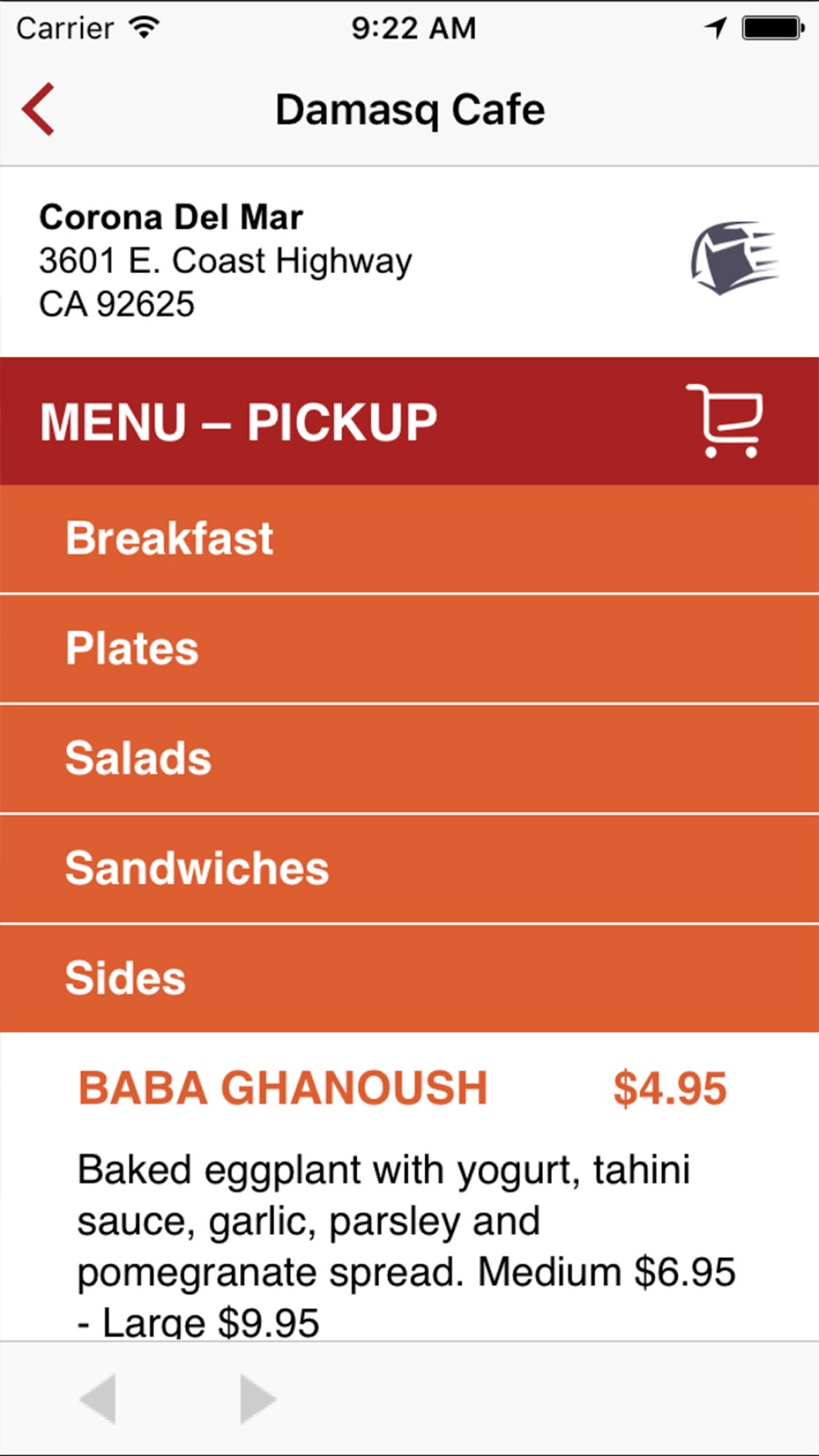Tap the forward arrow in bottom toolbar
This screenshot has width=819, height=1456.
click(x=257, y=1399)
